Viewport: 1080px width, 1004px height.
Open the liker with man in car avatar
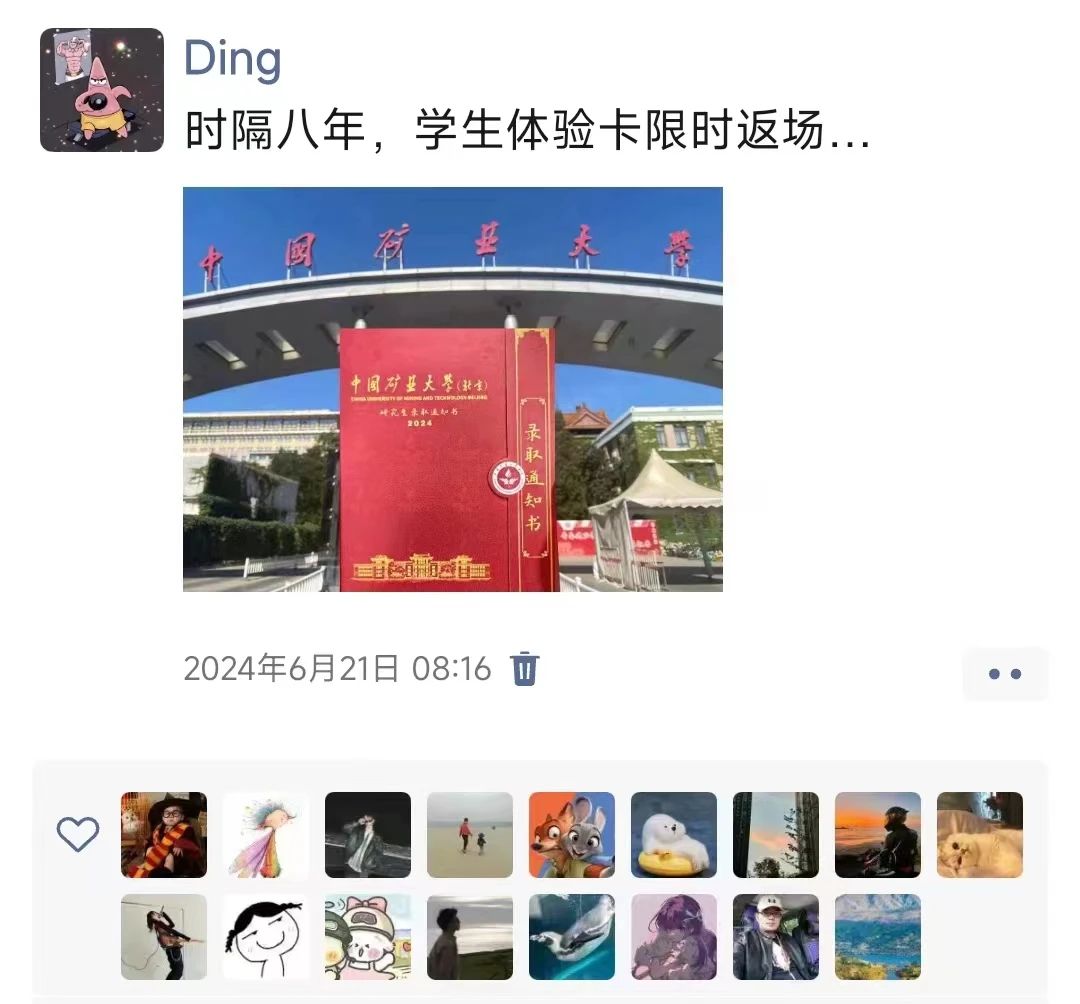[x=776, y=937]
